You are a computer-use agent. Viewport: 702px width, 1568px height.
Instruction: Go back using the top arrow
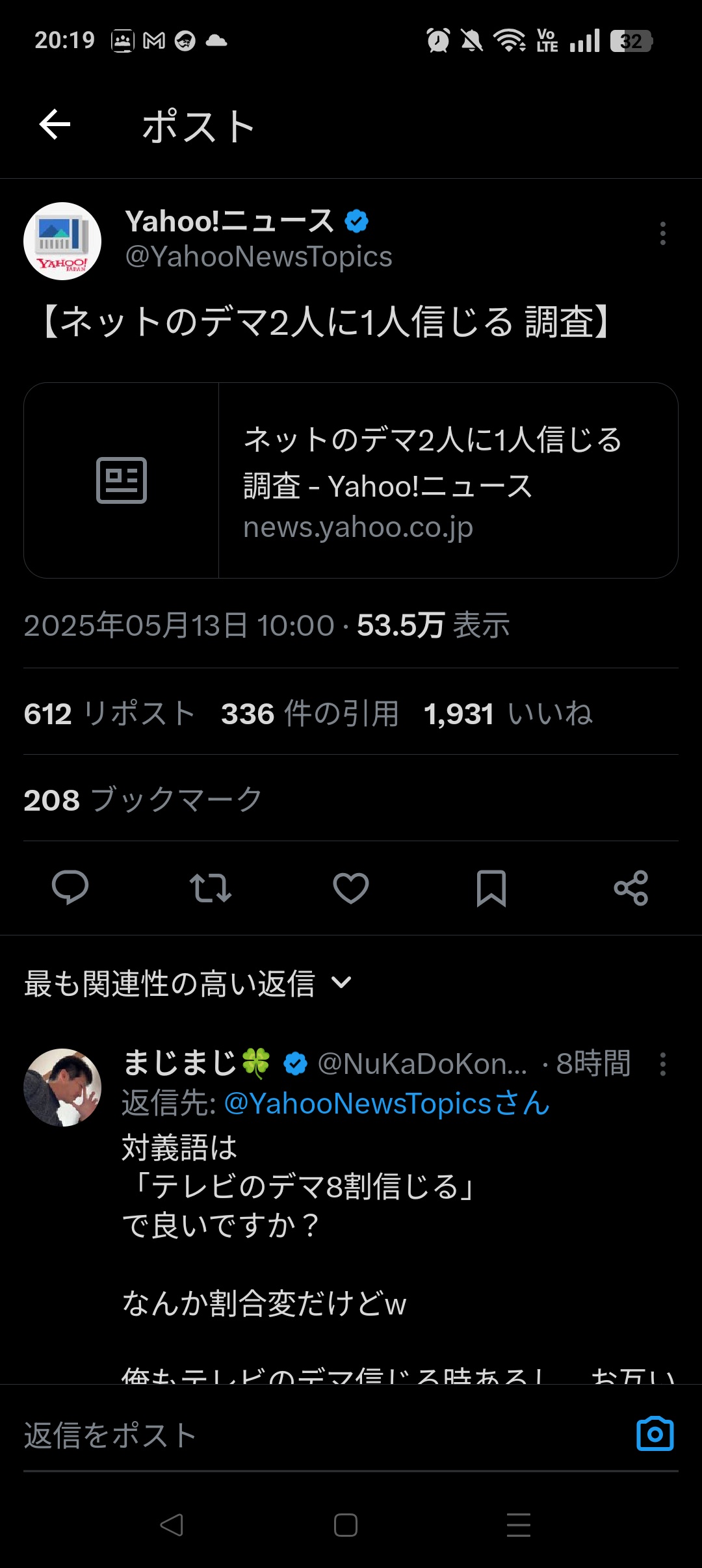pos(55,125)
